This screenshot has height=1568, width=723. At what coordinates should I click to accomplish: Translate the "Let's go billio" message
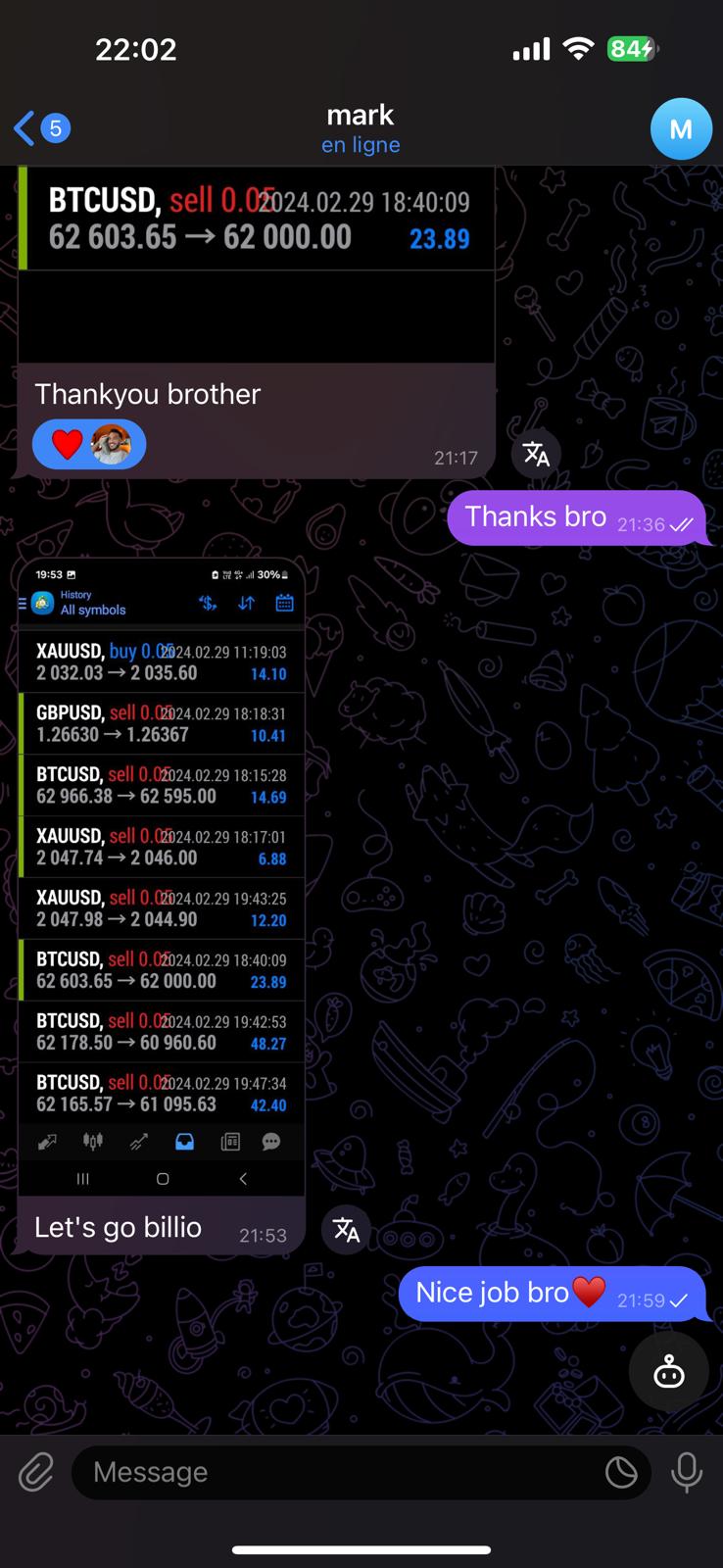click(x=347, y=1230)
